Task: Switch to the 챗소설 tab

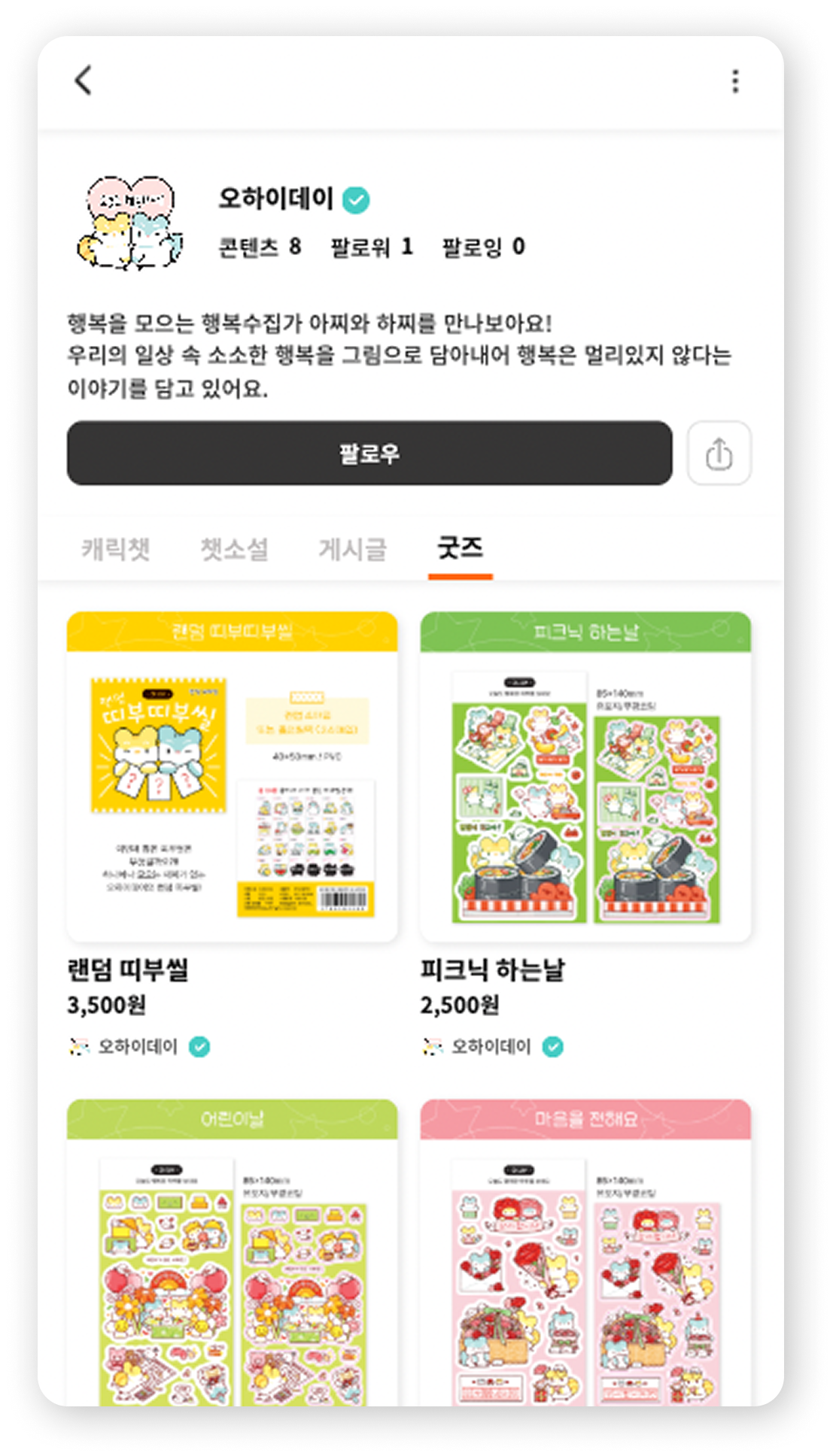Action: 234,549
